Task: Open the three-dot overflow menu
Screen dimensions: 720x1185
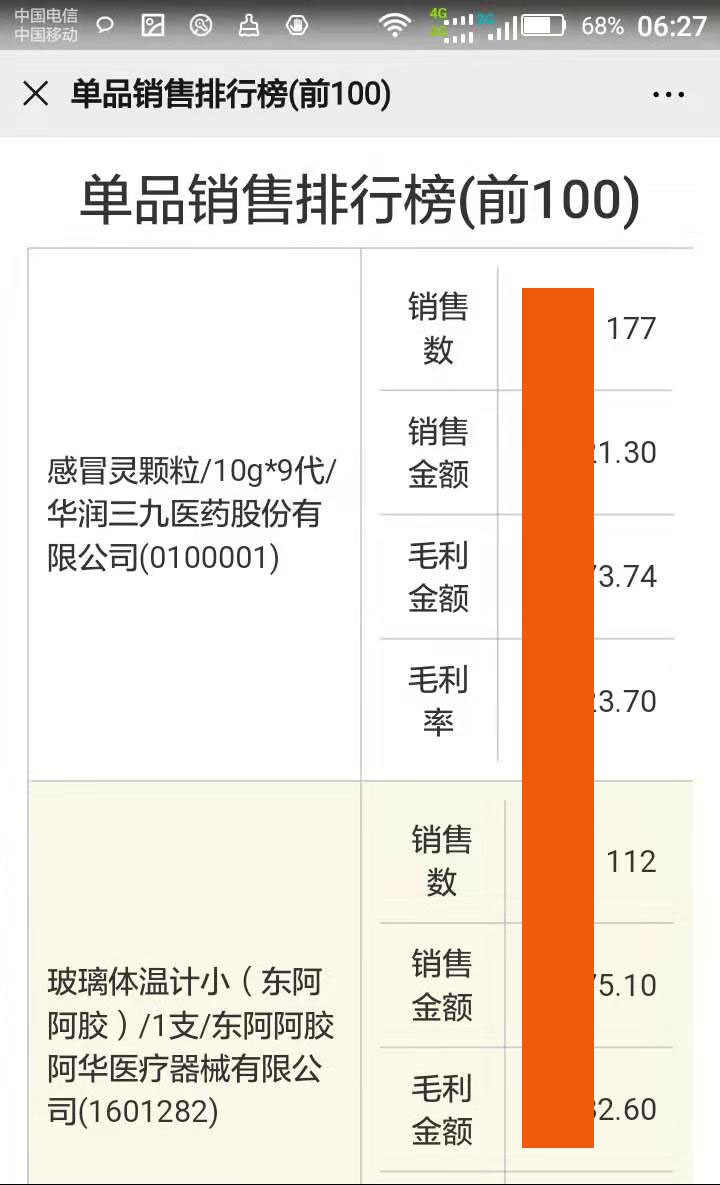Action: point(669,94)
